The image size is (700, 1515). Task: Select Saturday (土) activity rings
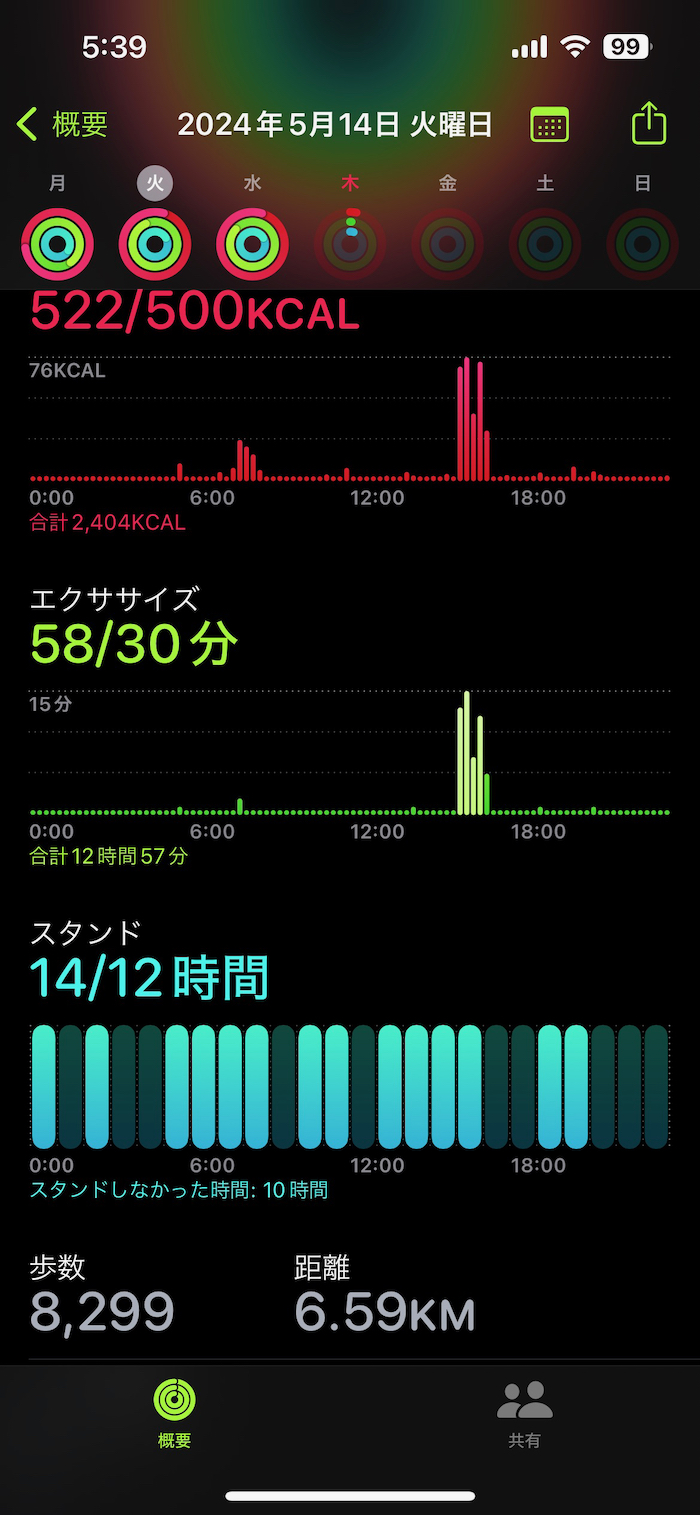tap(545, 242)
